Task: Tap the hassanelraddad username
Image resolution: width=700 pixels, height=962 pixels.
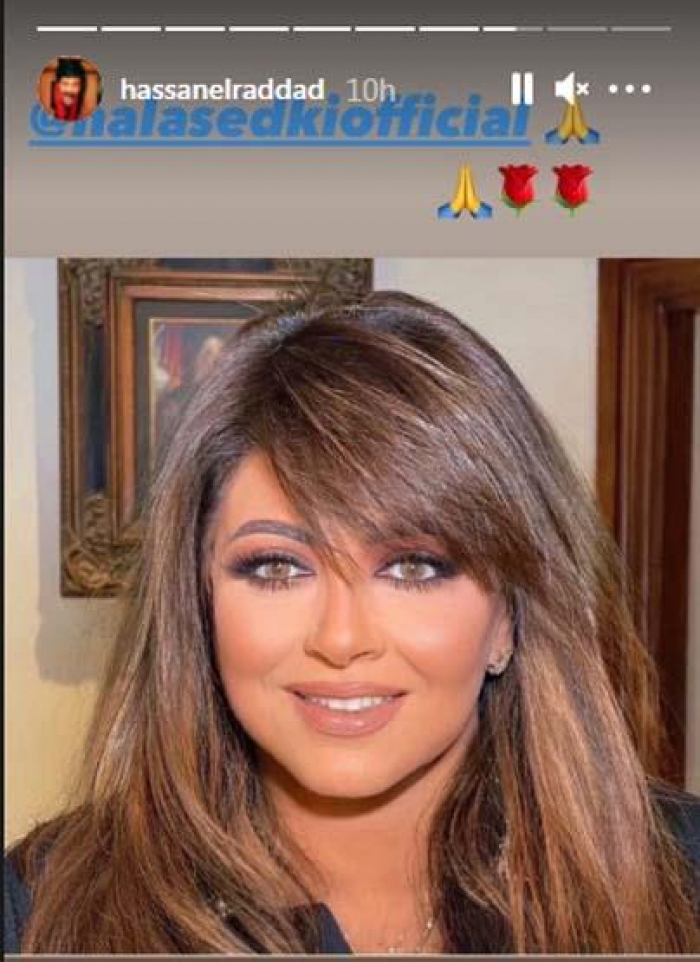Action: (x=221, y=90)
